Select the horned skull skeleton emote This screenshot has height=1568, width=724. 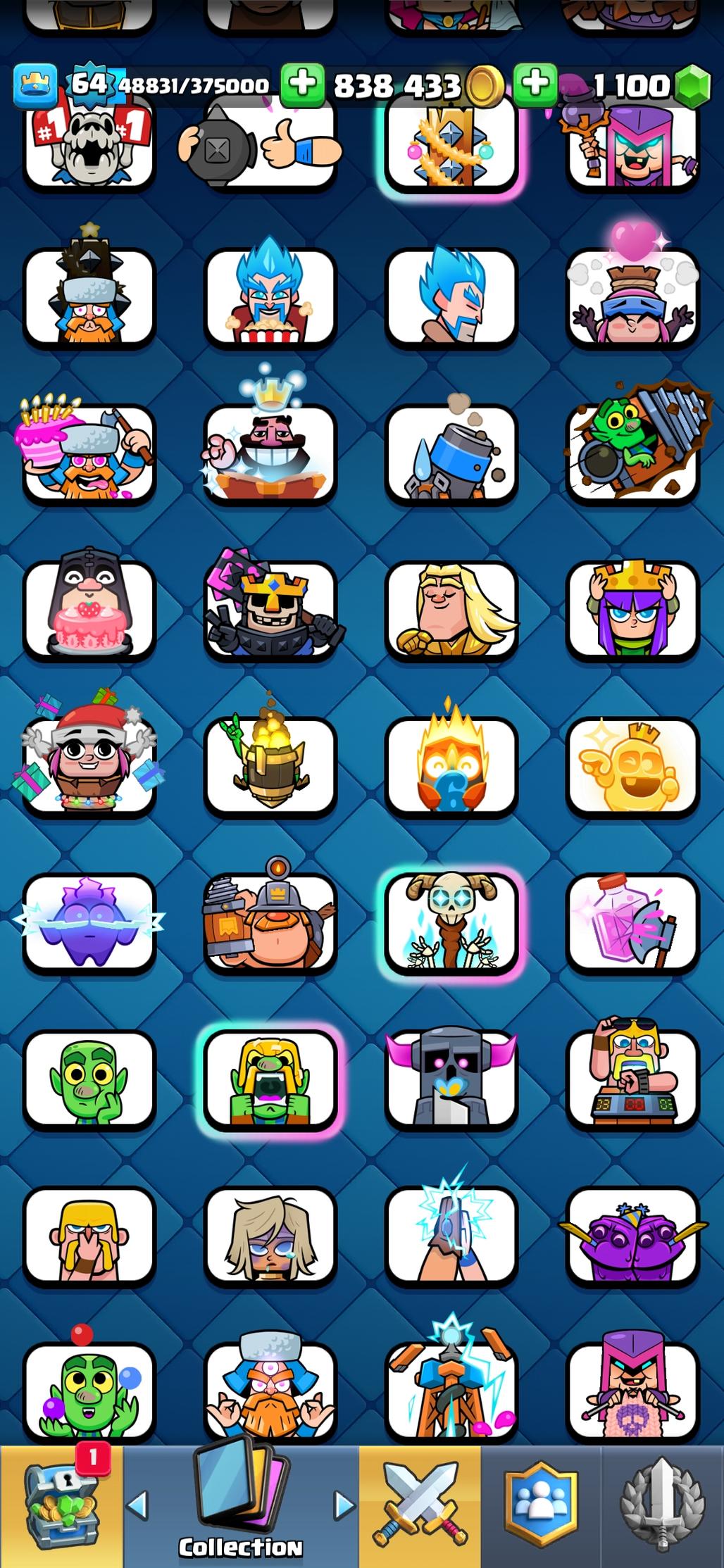pos(451,922)
